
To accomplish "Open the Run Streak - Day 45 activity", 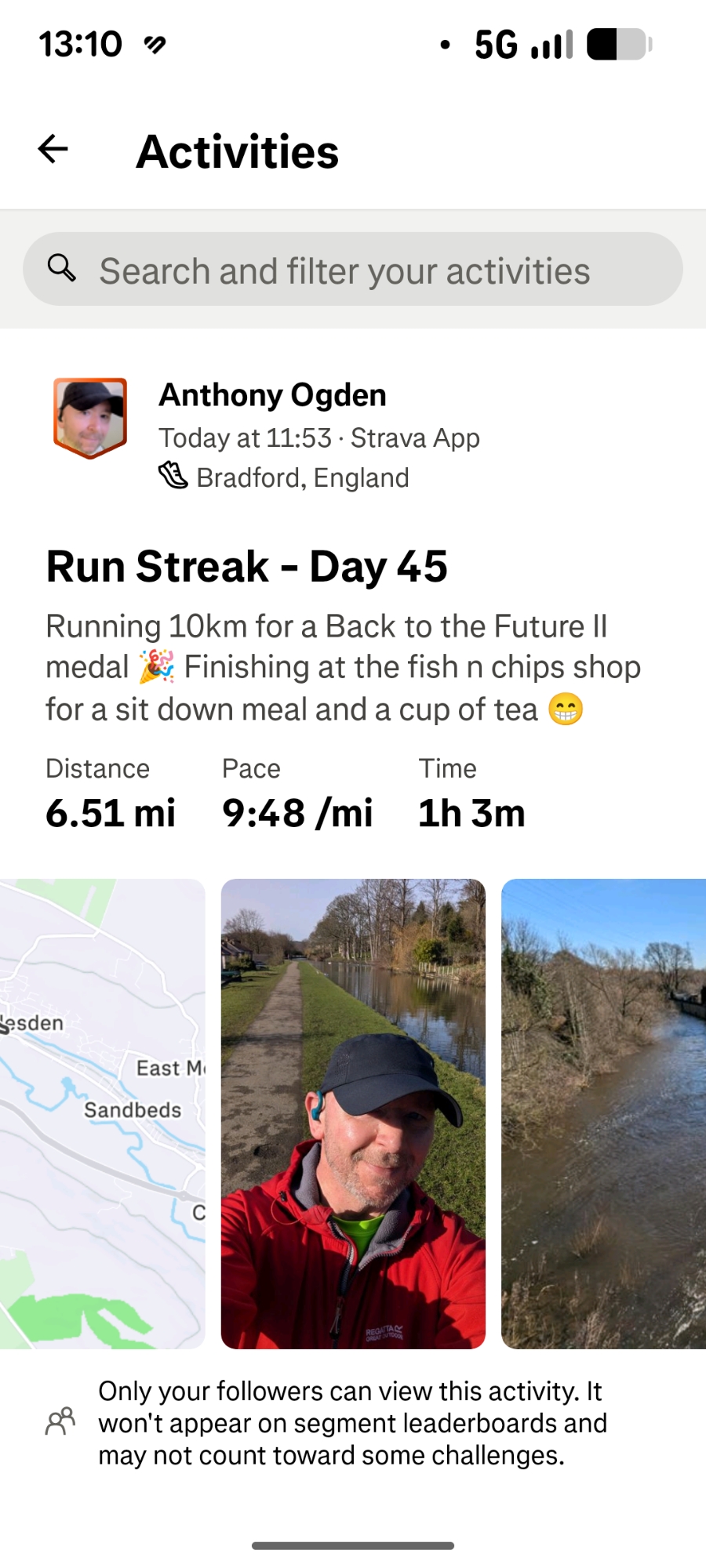I will pyautogui.click(x=246, y=567).
